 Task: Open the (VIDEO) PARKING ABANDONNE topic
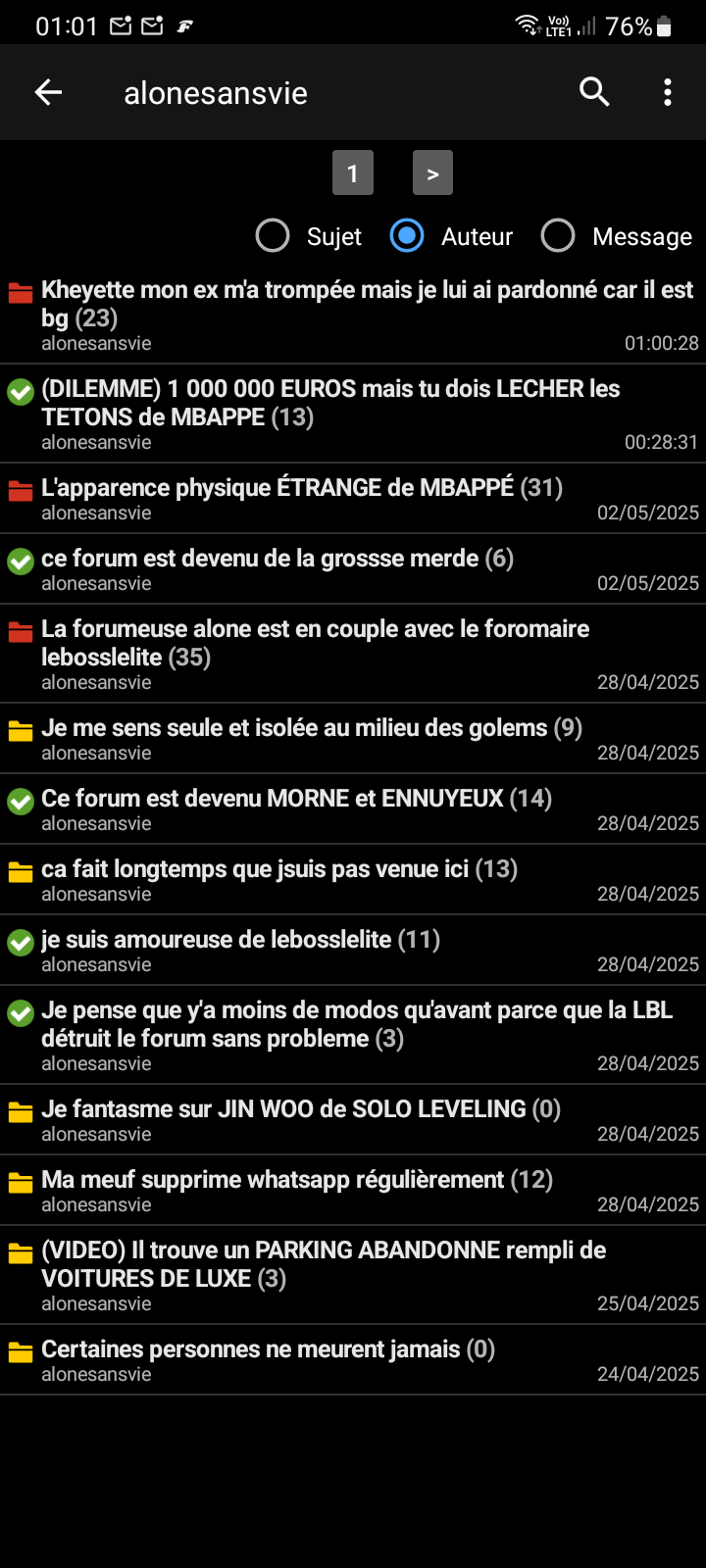[x=353, y=1275]
